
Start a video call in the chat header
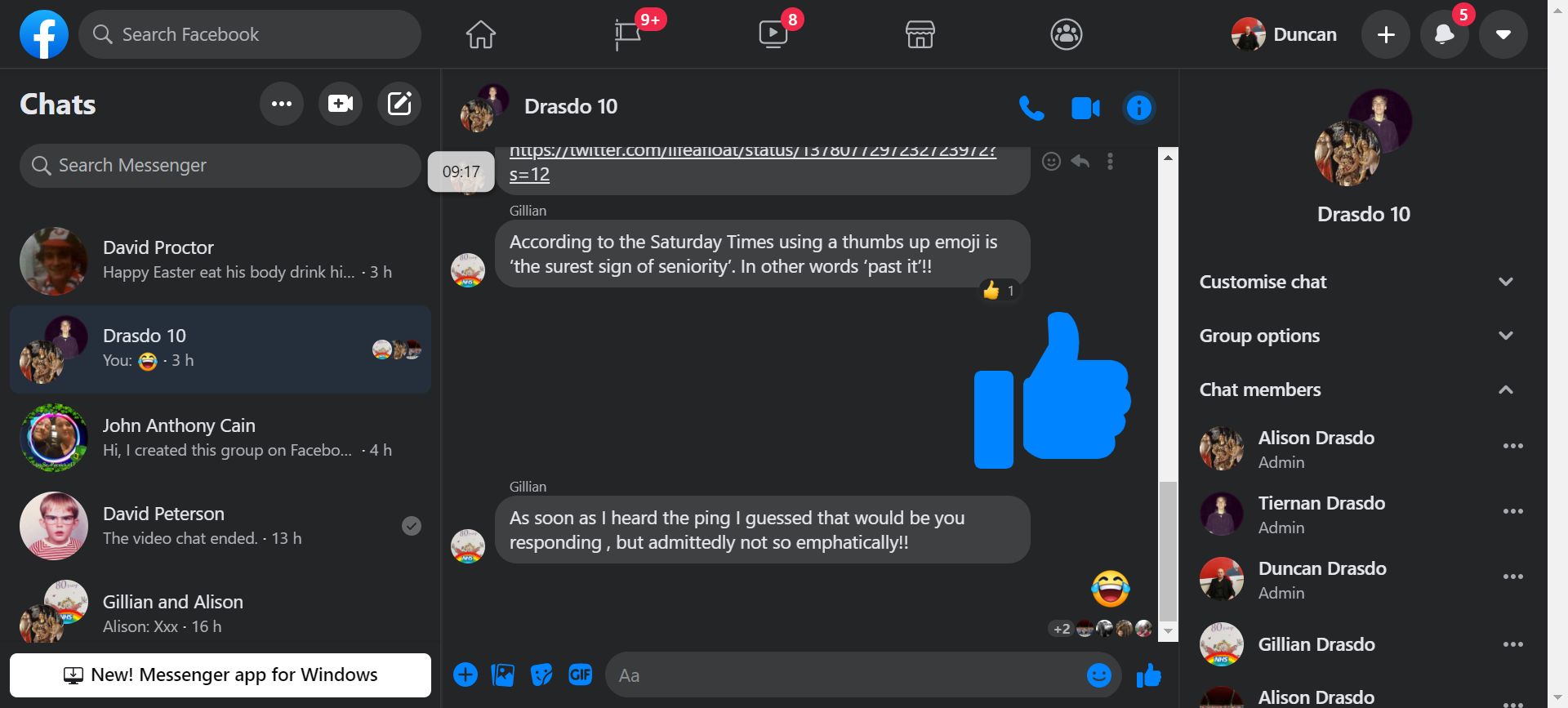(1085, 108)
